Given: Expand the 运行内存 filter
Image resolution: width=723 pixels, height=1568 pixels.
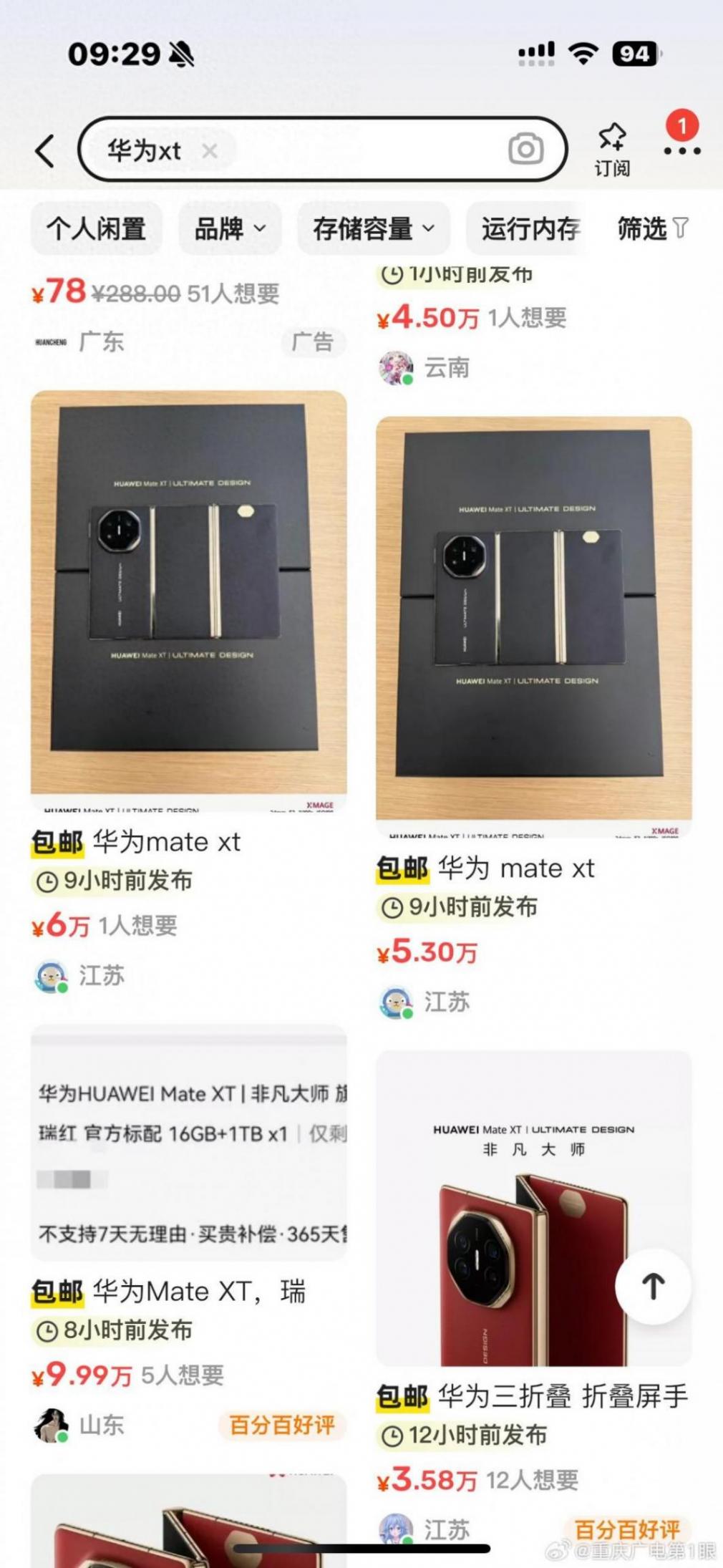Looking at the screenshot, I should click(x=530, y=229).
